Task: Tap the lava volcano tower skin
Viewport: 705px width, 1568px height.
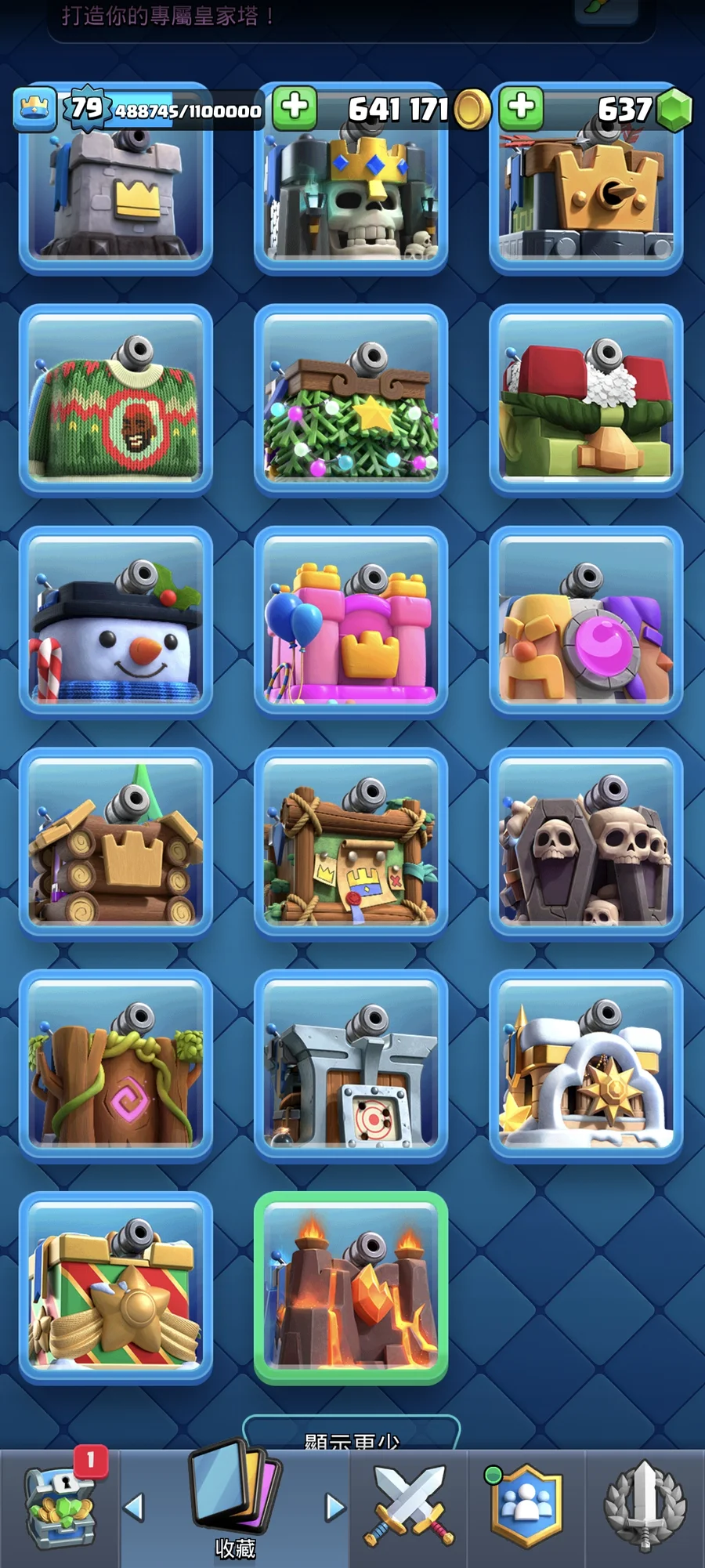Action: [x=351, y=1287]
